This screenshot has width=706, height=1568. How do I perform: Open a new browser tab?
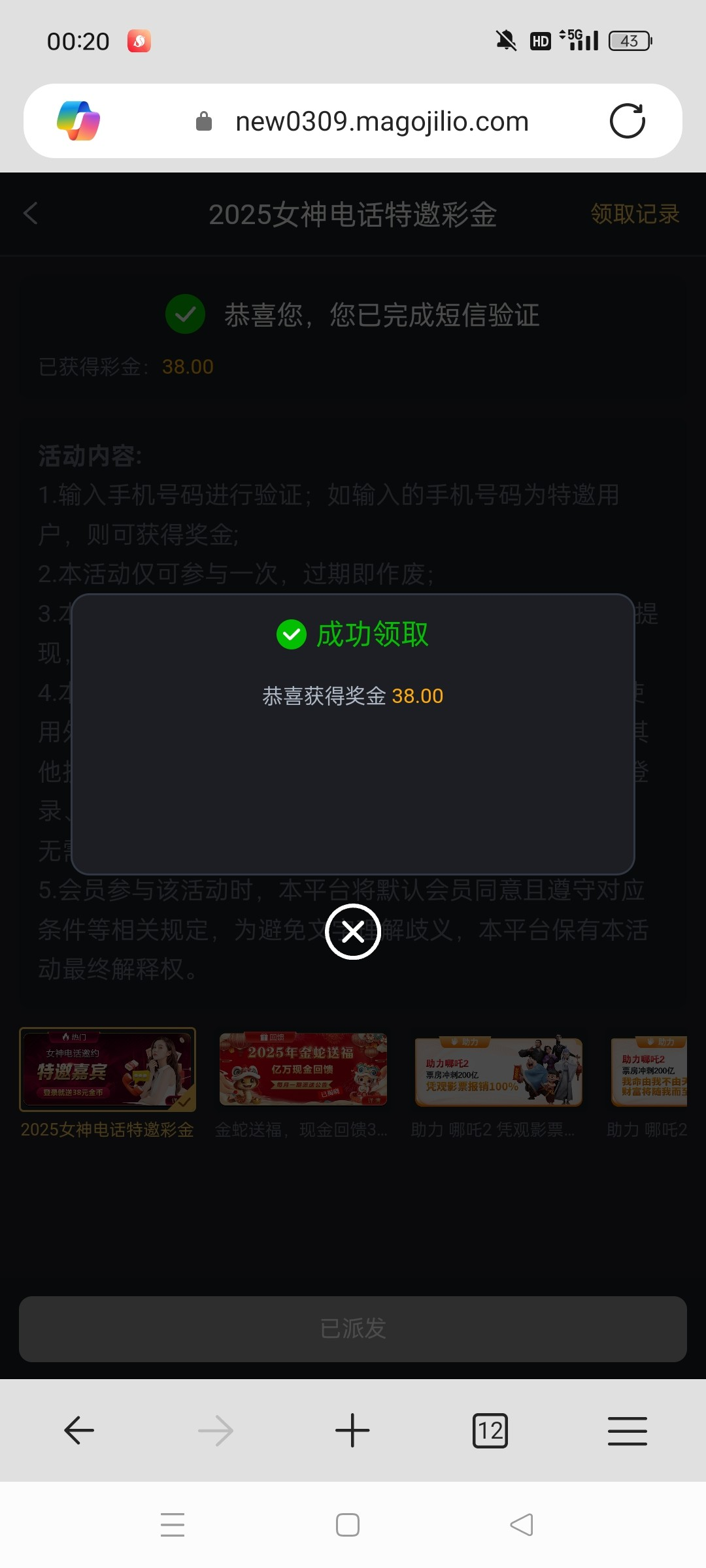coord(352,1431)
